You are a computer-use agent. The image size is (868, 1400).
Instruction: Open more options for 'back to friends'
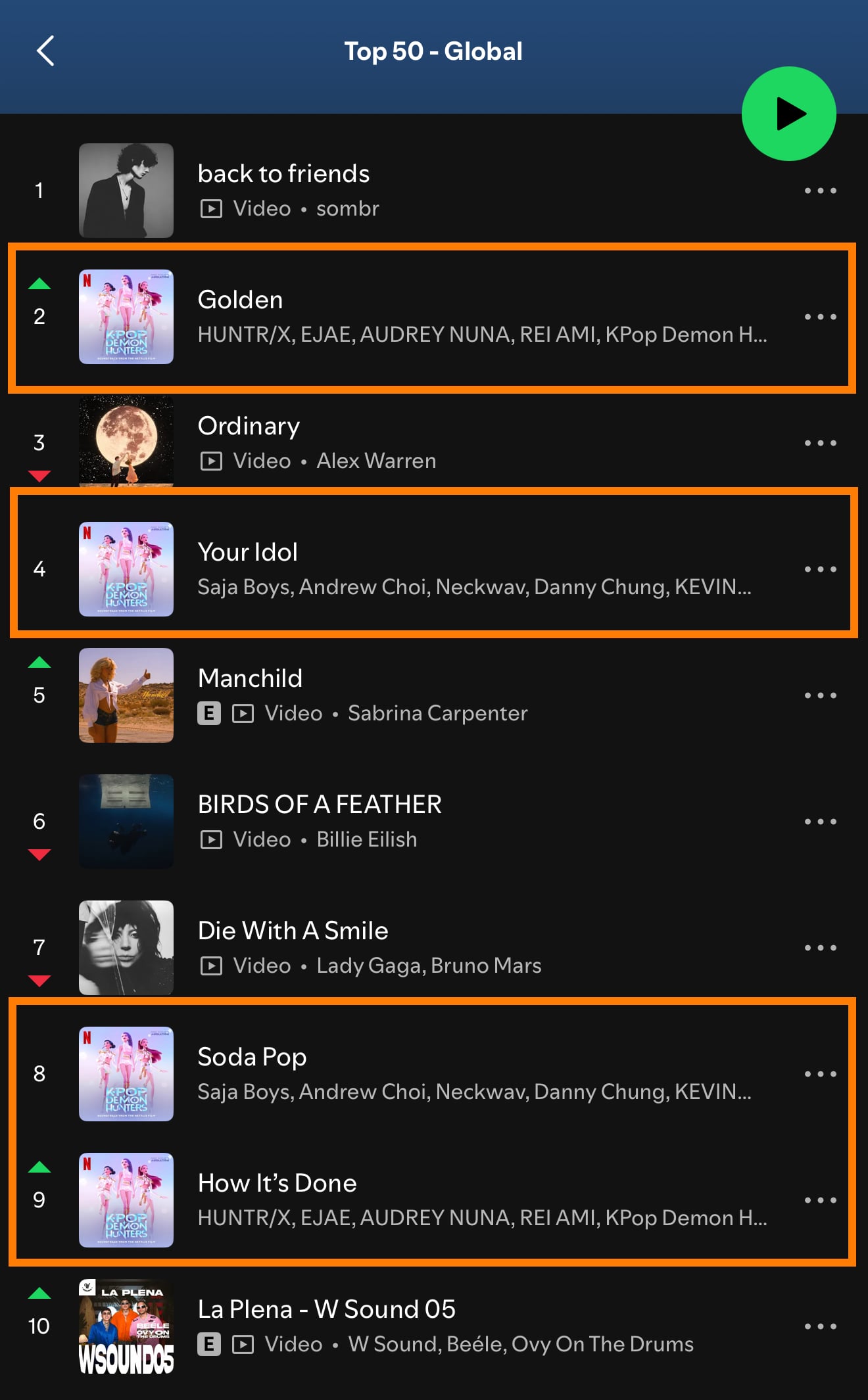point(820,191)
